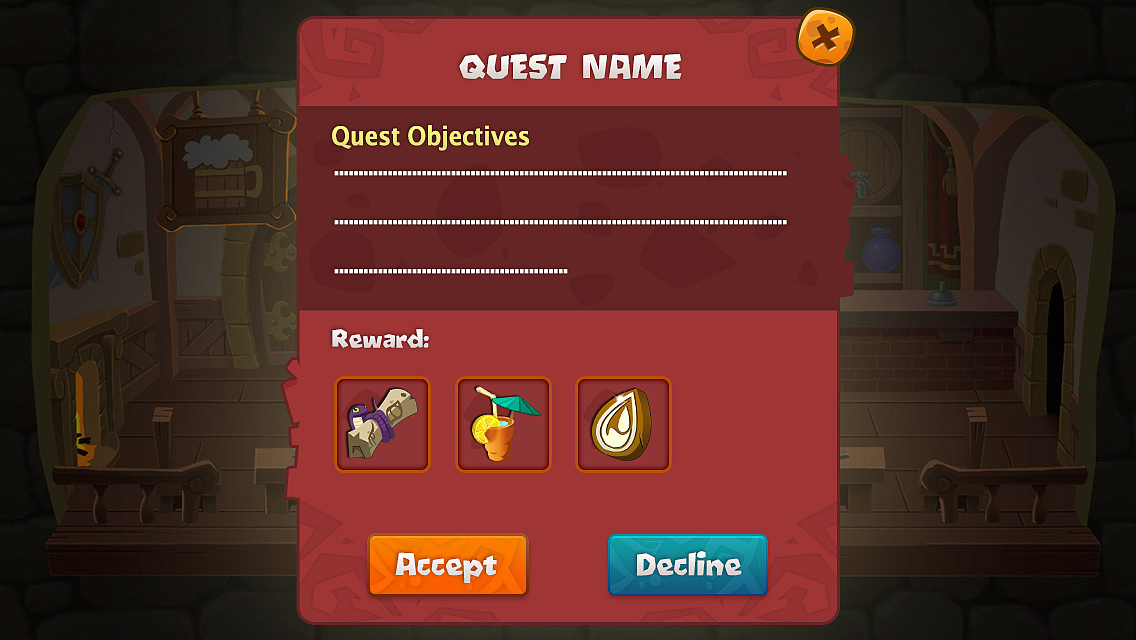Accept the quest

click(x=447, y=565)
